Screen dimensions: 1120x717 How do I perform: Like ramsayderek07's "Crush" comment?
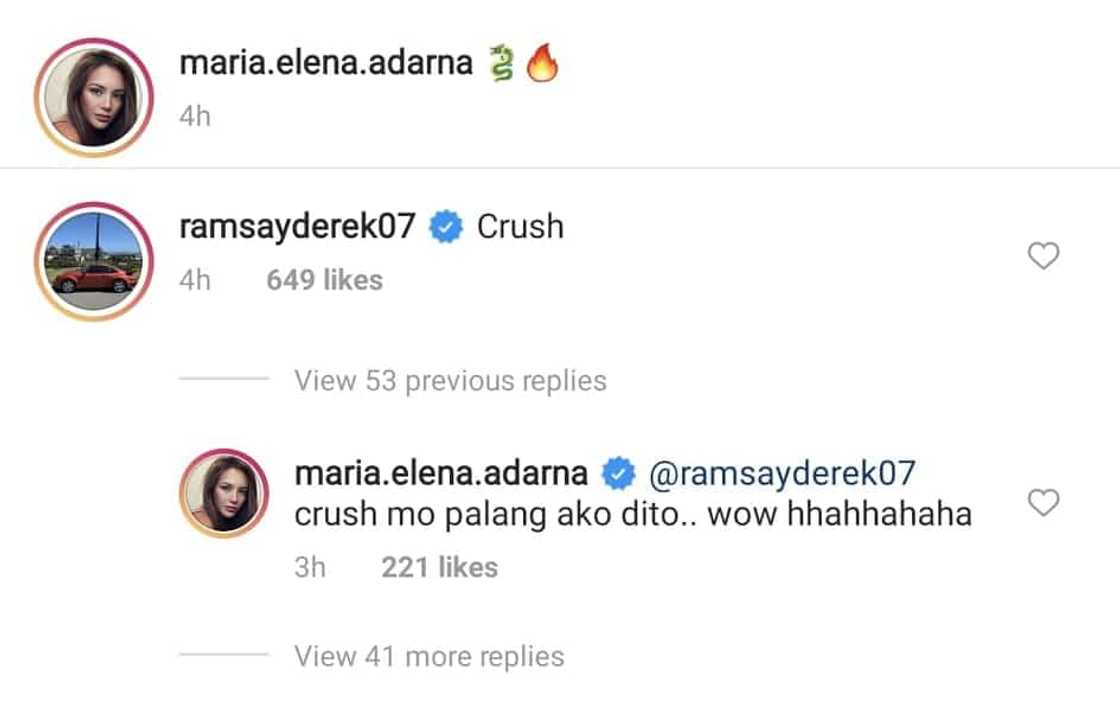(x=1043, y=257)
